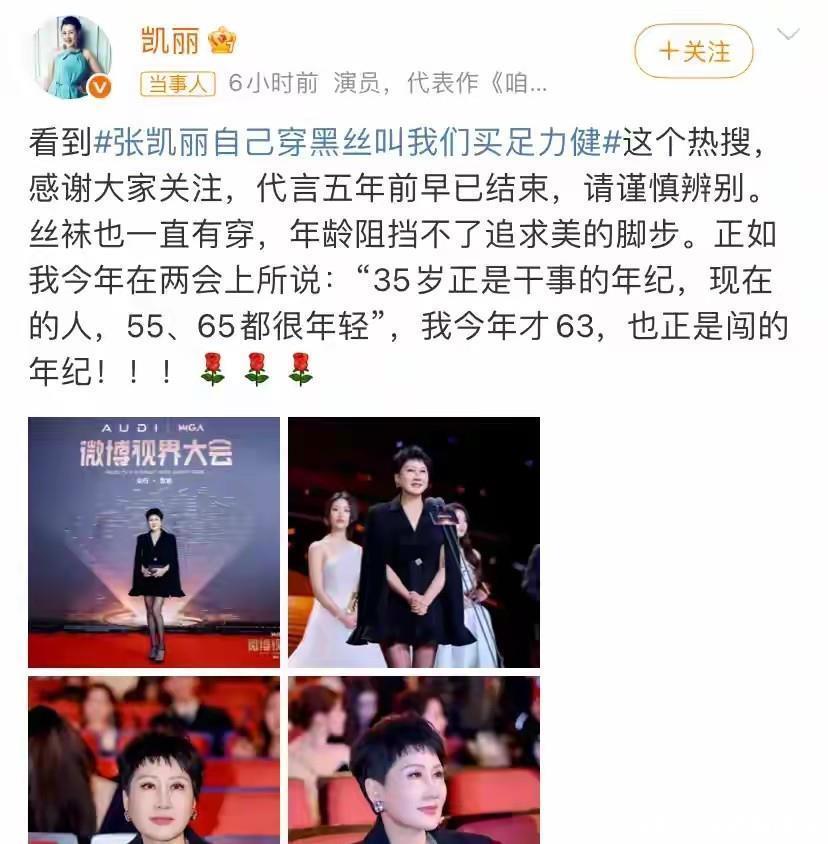
Task: Expand the post options chevron
Action: pos(789,36)
